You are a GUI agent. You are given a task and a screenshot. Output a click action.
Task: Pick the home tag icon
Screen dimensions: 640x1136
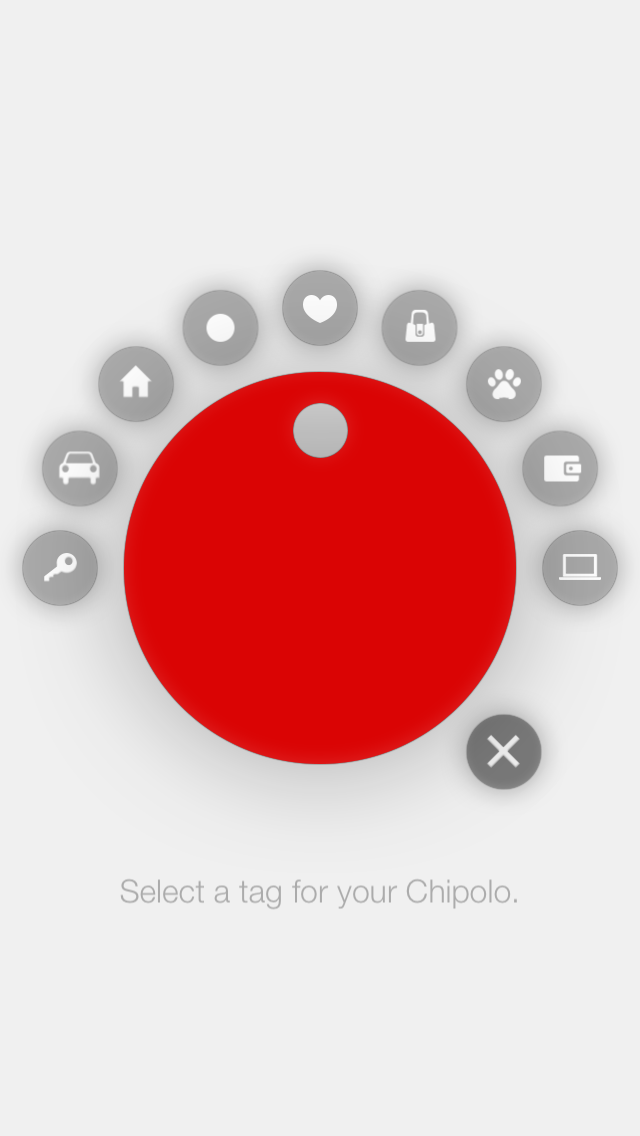[136, 383]
